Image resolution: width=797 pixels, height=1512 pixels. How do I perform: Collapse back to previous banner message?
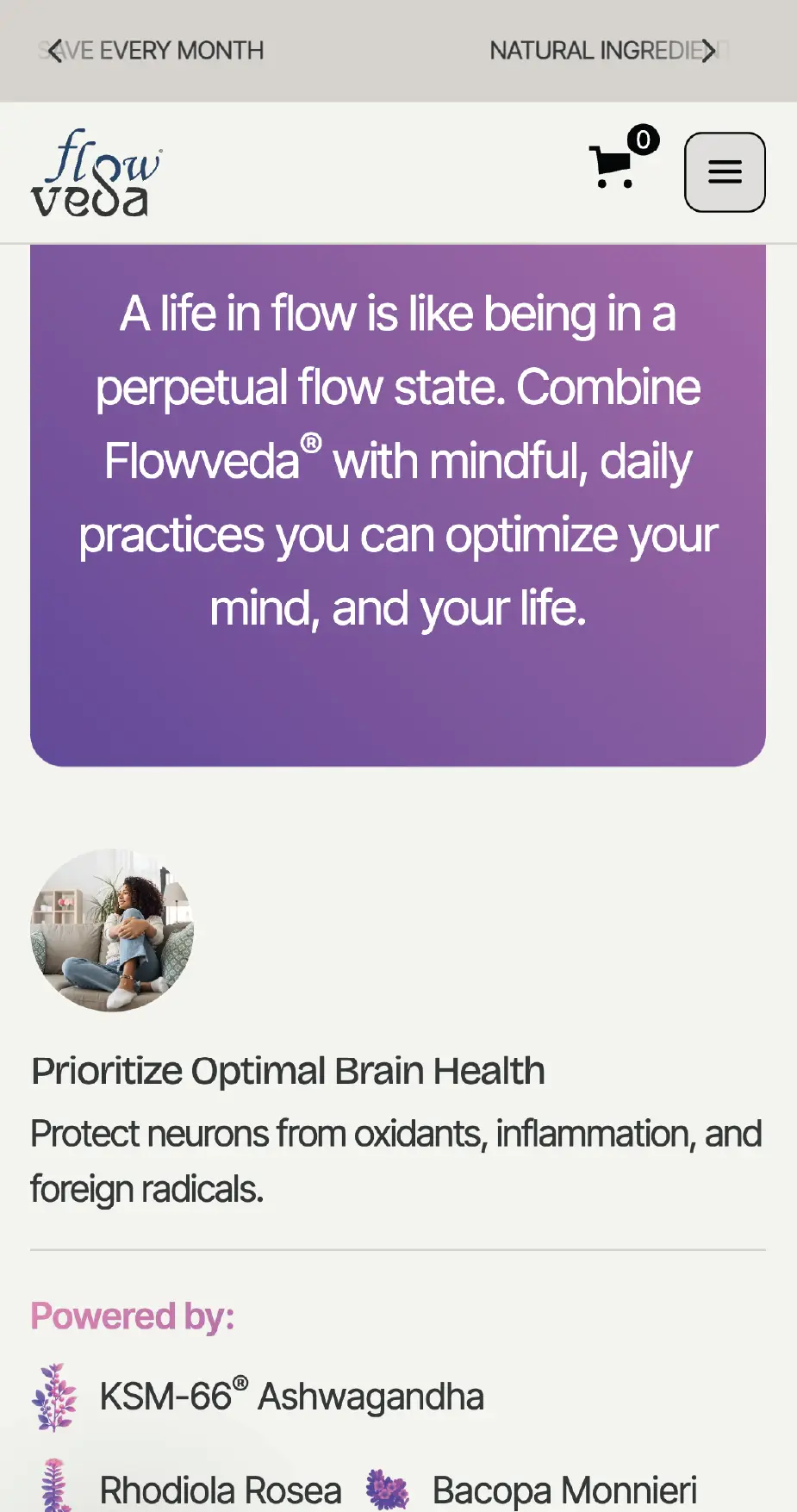(x=55, y=51)
